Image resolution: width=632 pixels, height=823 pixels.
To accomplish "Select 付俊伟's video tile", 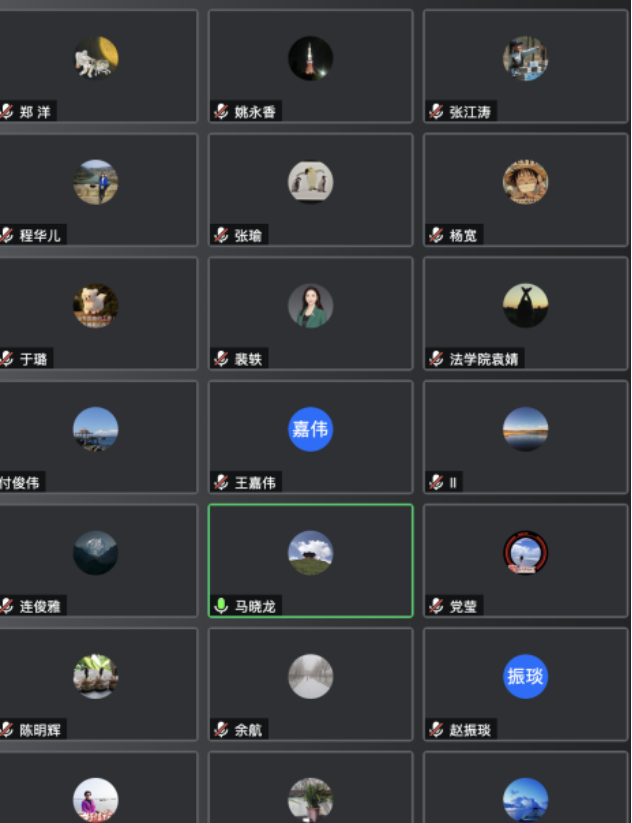I will pyautogui.click(x=96, y=436).
